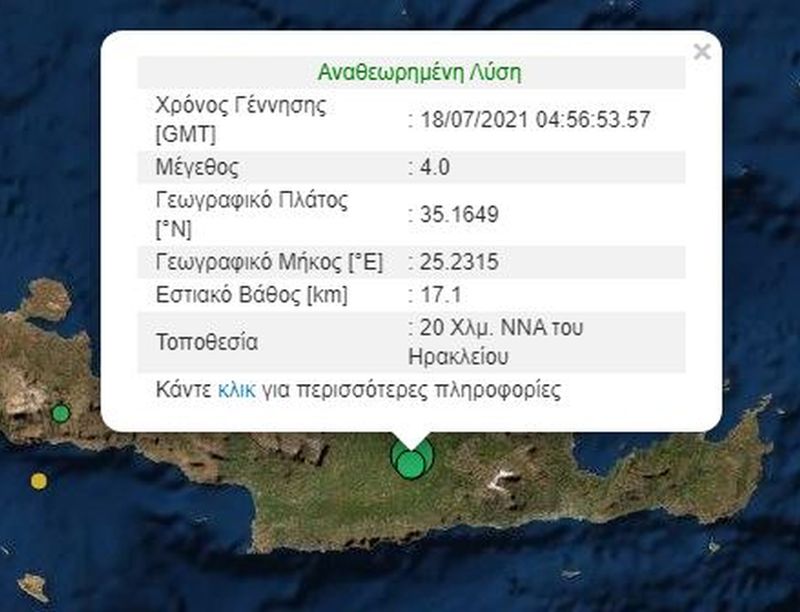Select the small green marker in western Crete
Viewport: 800px width, 612px height.
pyautogui.click(x=60, y=412)
